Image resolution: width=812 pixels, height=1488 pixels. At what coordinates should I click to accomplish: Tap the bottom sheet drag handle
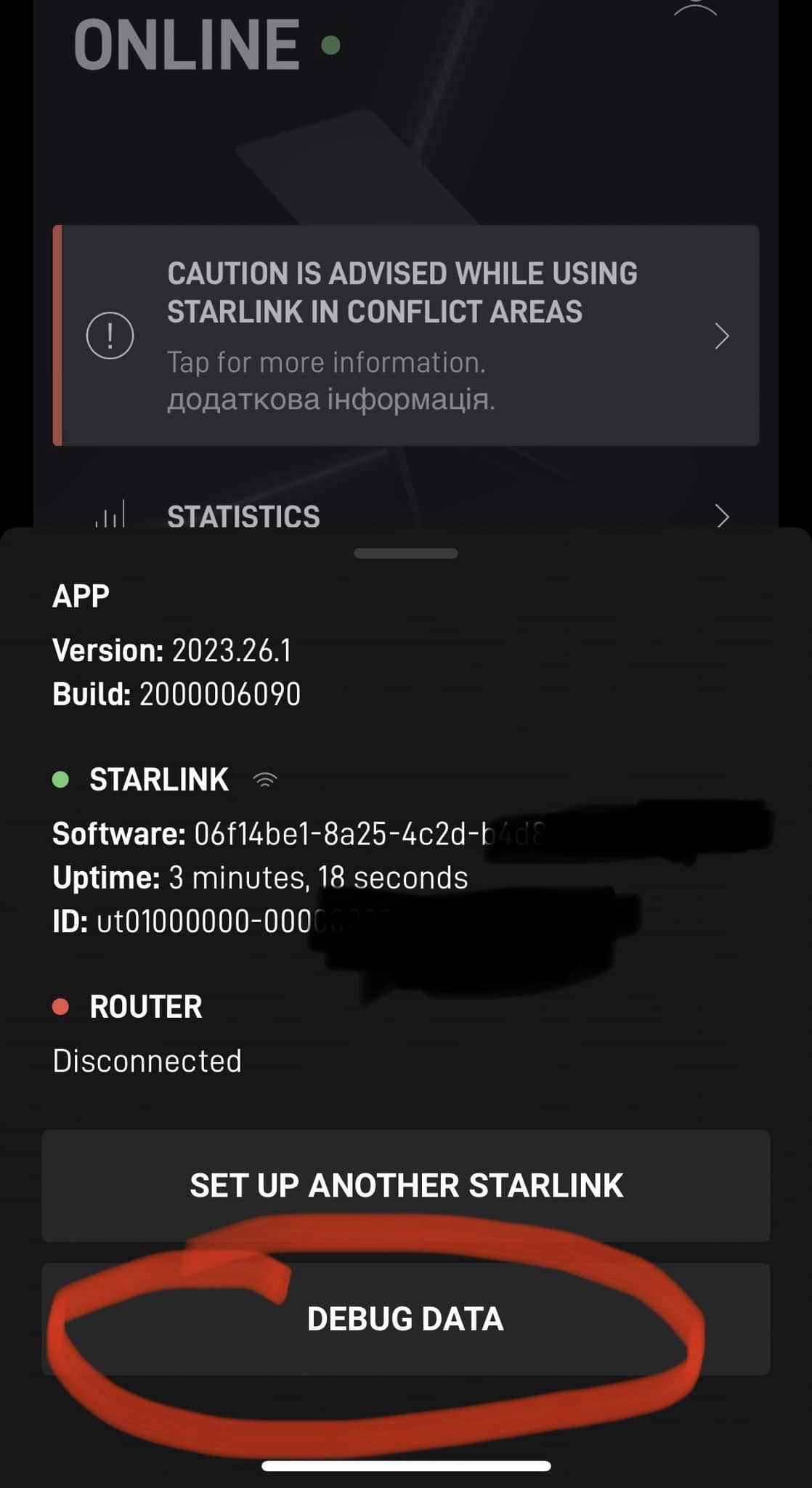click(406, 553)
